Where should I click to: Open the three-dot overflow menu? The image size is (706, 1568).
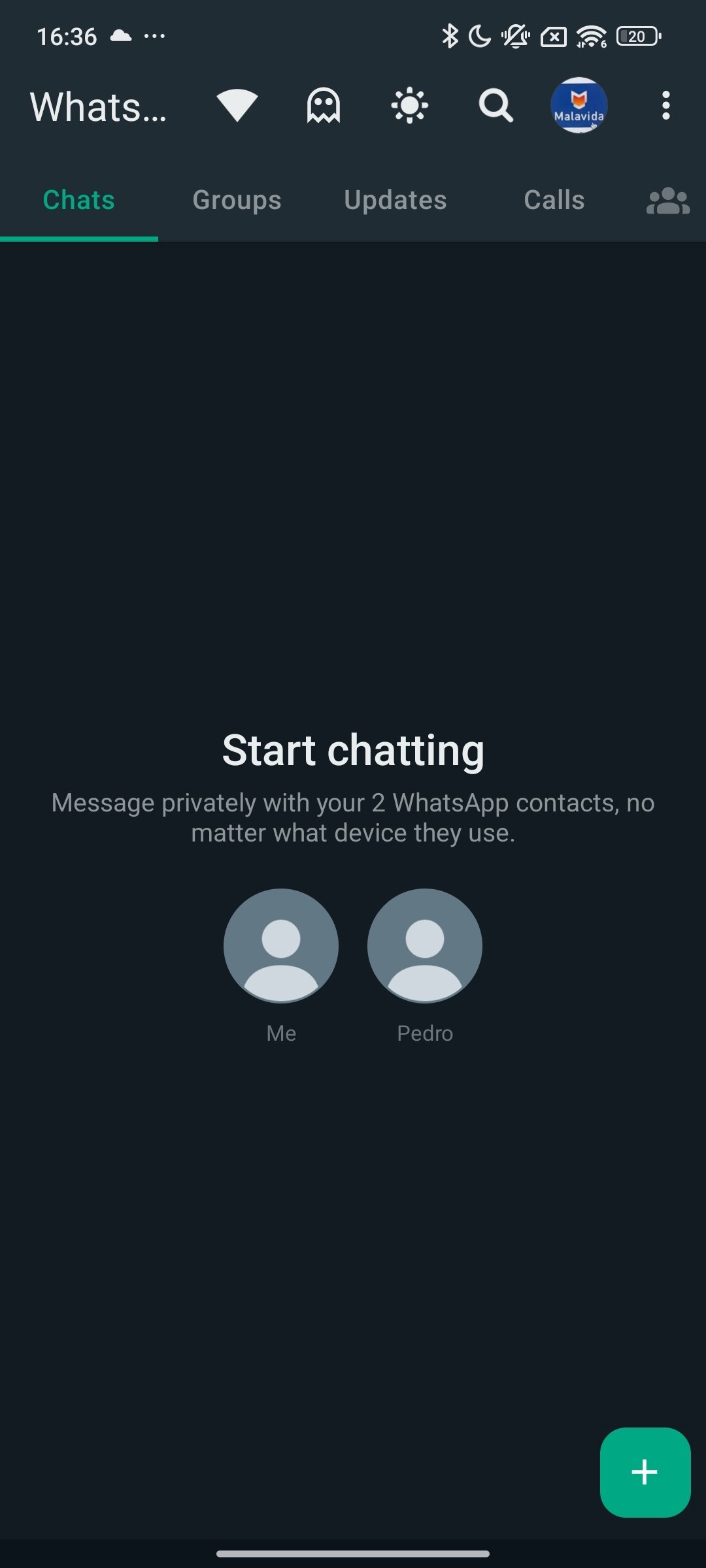(665, 105)
